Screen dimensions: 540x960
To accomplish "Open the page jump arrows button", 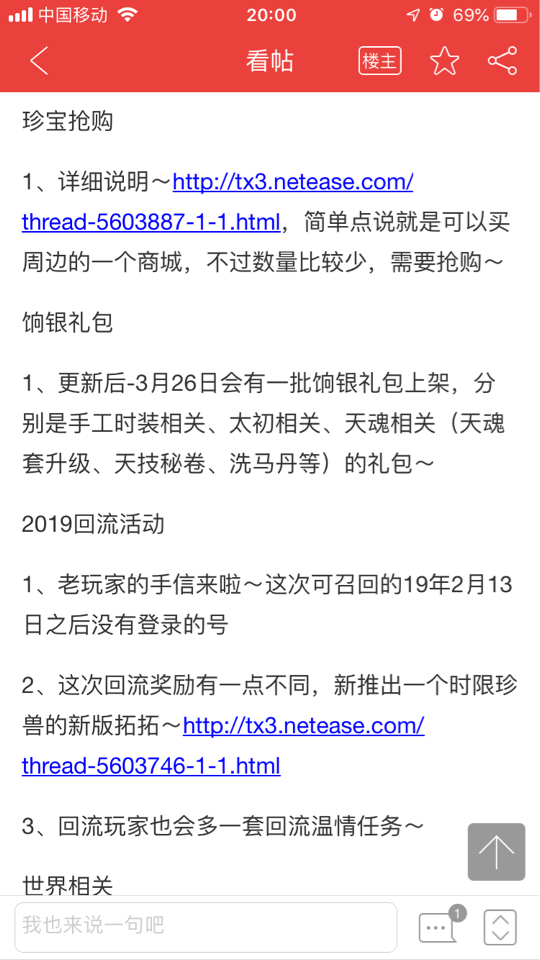I will click(x=500, y=927).
